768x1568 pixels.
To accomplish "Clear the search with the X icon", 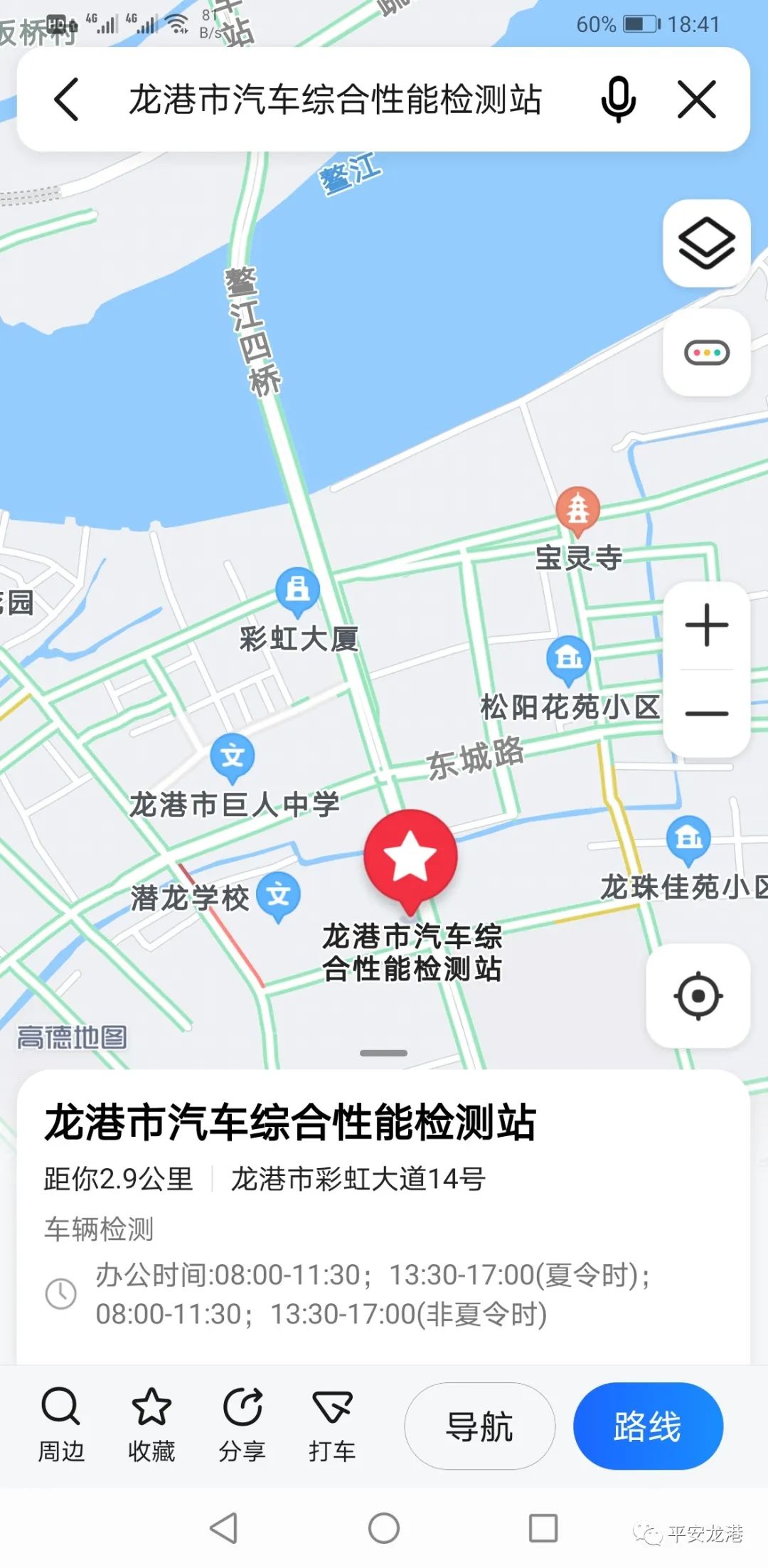I will coord(696,99).
